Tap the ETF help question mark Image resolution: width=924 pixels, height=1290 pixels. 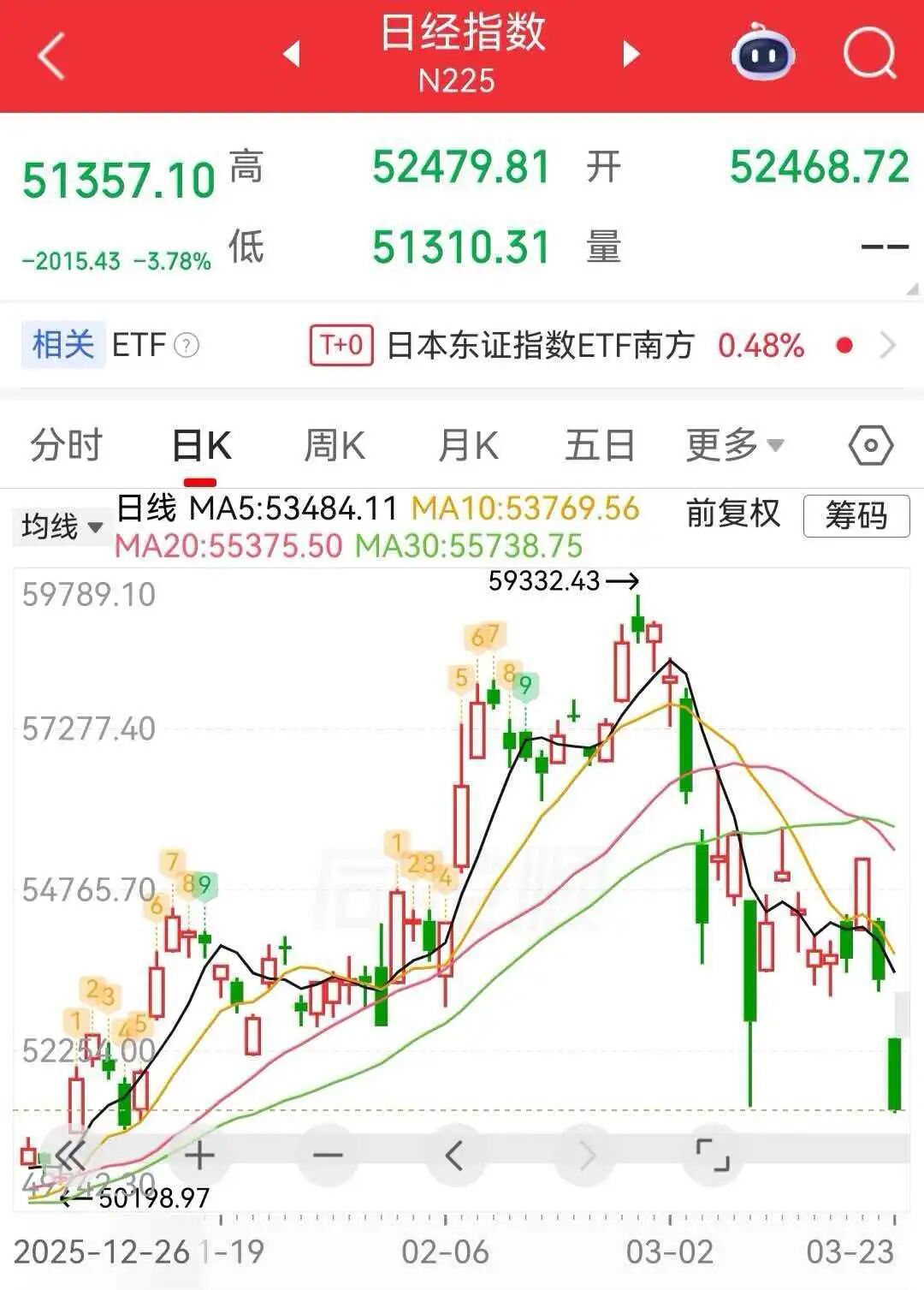187,346
